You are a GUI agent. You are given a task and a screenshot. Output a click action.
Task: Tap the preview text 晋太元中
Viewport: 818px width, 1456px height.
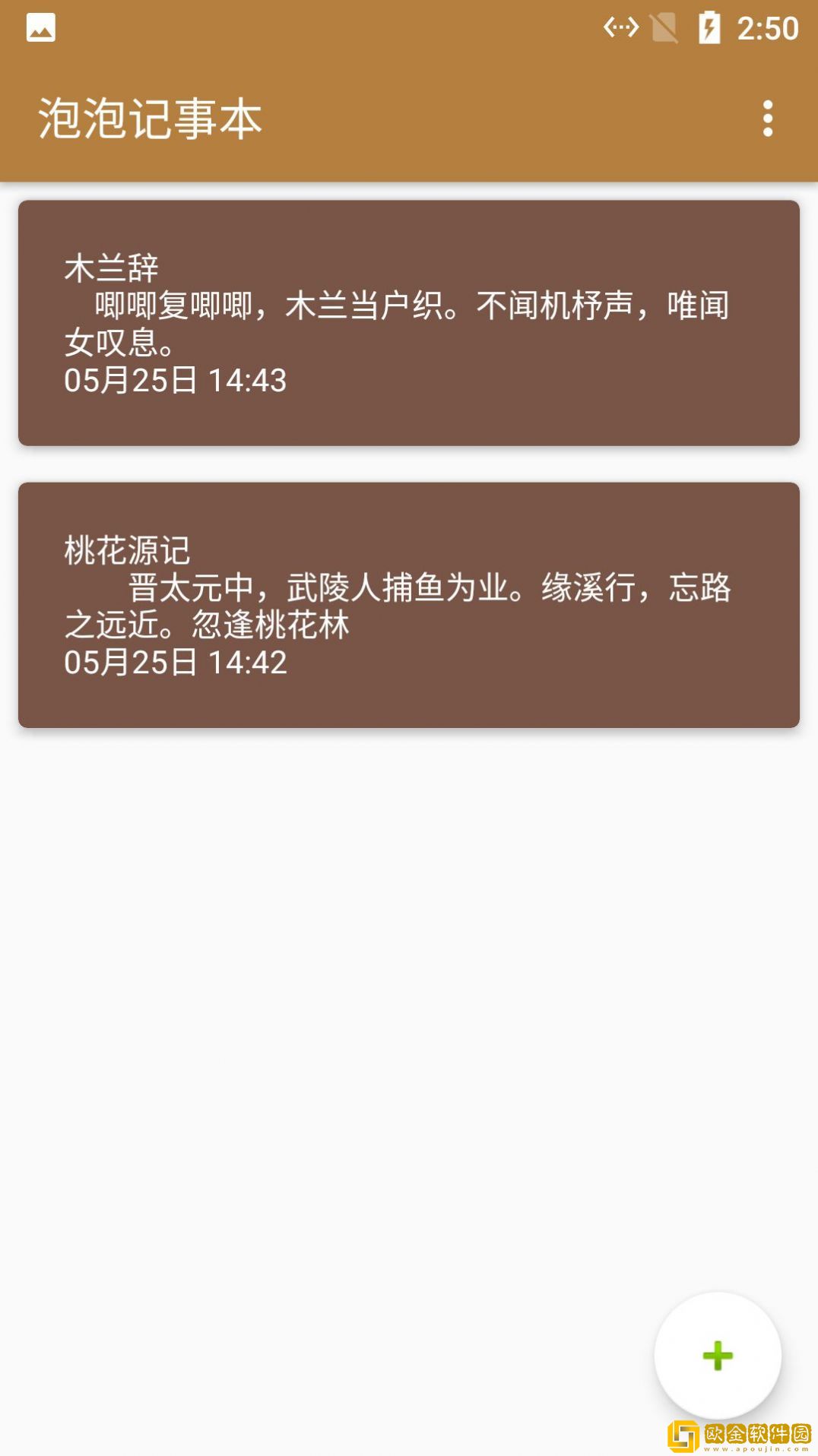(205, 586)
